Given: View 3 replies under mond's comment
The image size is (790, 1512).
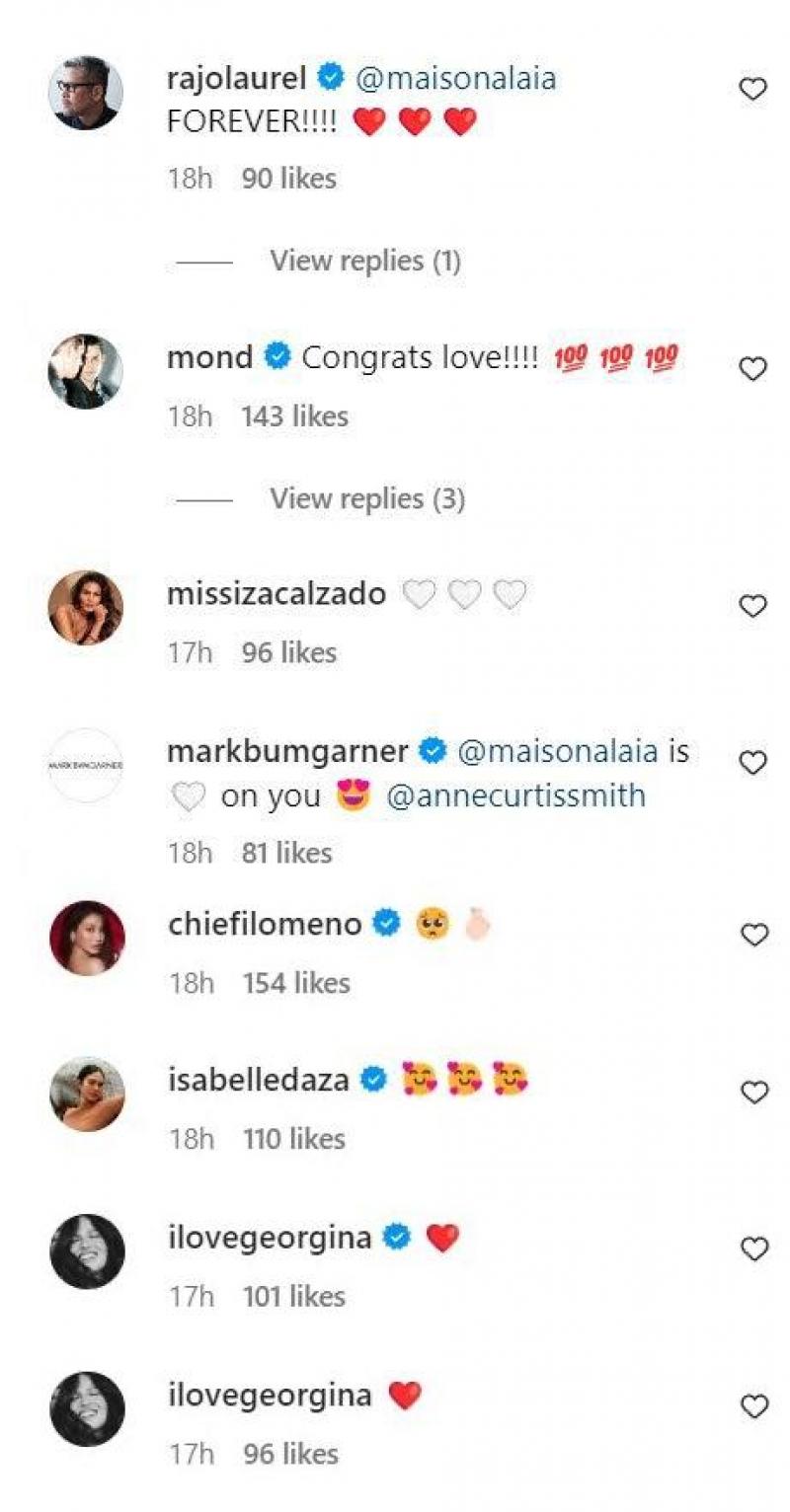Looking at the screenshot, I should click(x=367, y=499).
